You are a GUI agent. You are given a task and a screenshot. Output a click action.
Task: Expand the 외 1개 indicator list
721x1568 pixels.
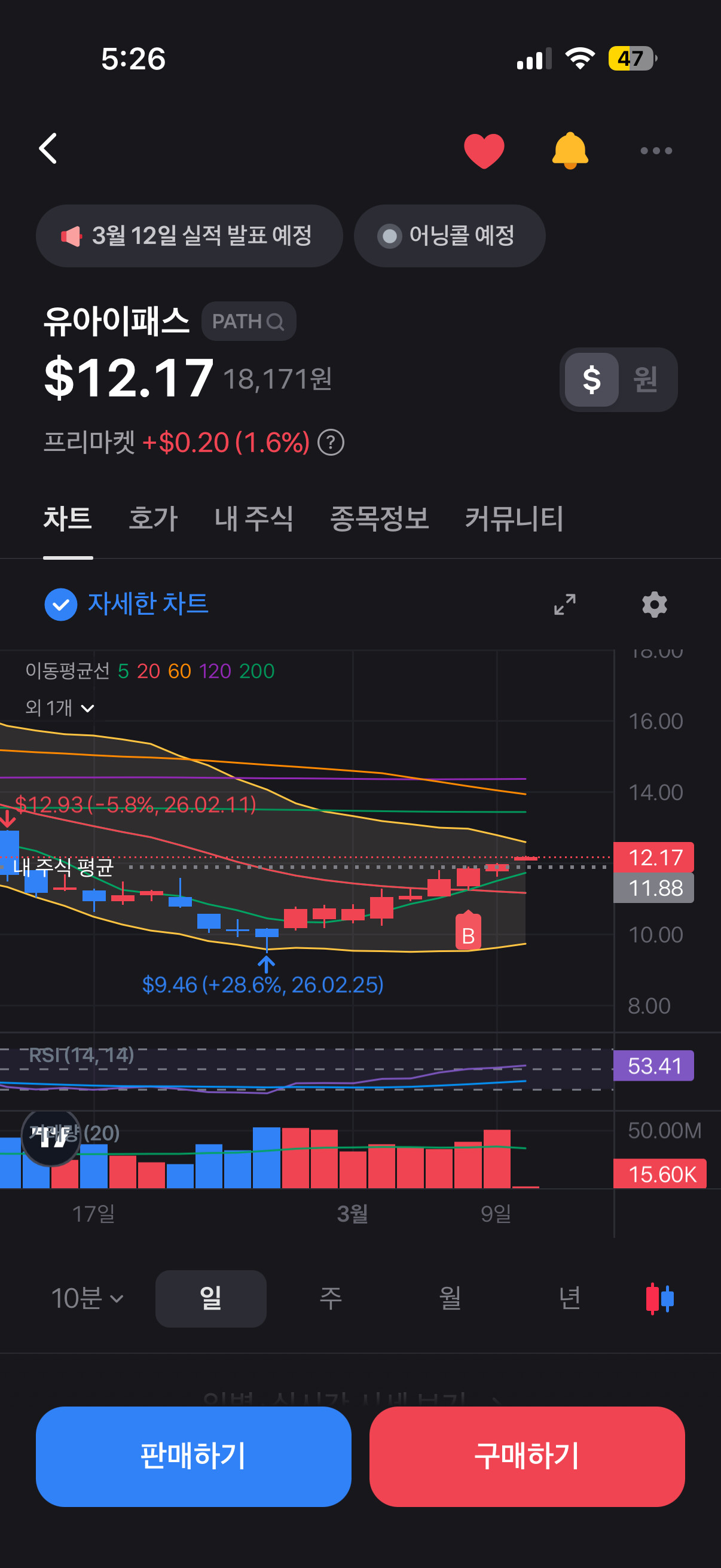60,708
